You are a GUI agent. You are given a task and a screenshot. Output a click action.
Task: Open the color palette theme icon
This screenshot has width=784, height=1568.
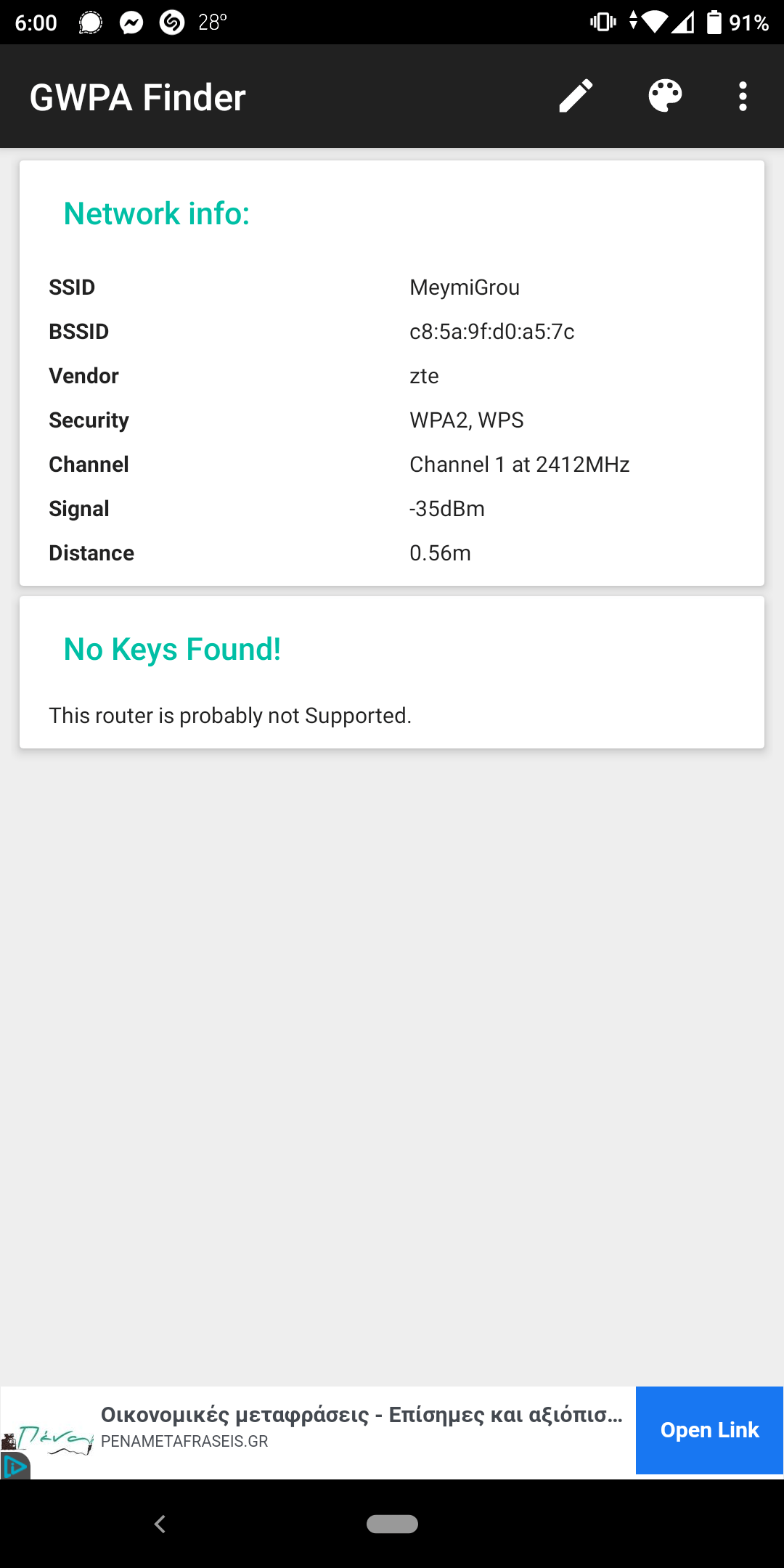coord(665,97)
